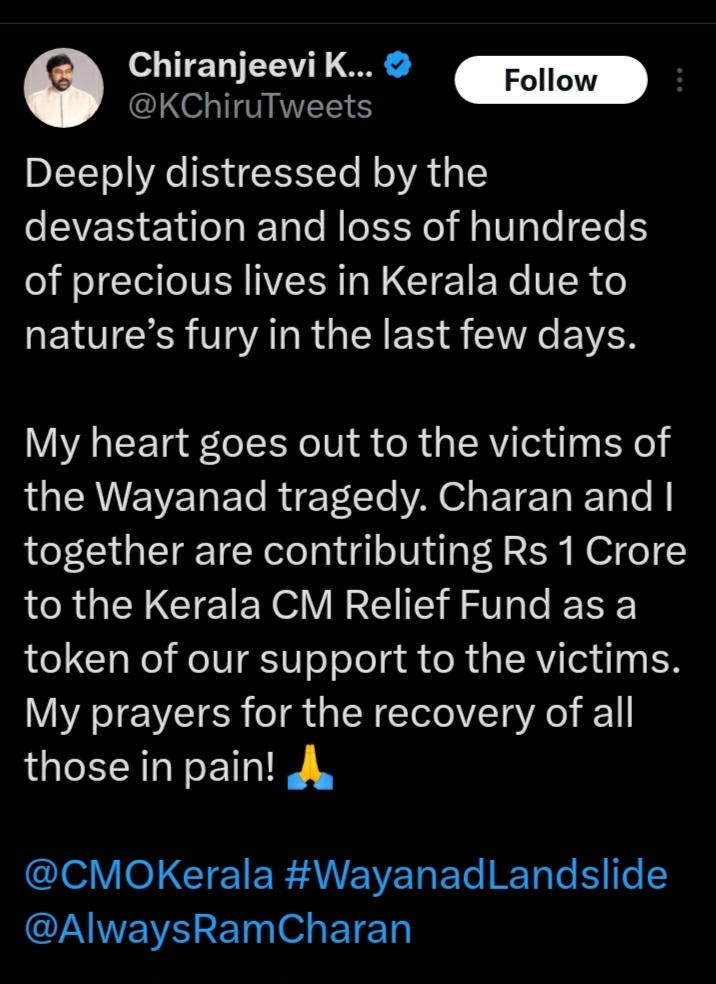
Task: Open the @CMOKerala mention
Action: (149, 875)
